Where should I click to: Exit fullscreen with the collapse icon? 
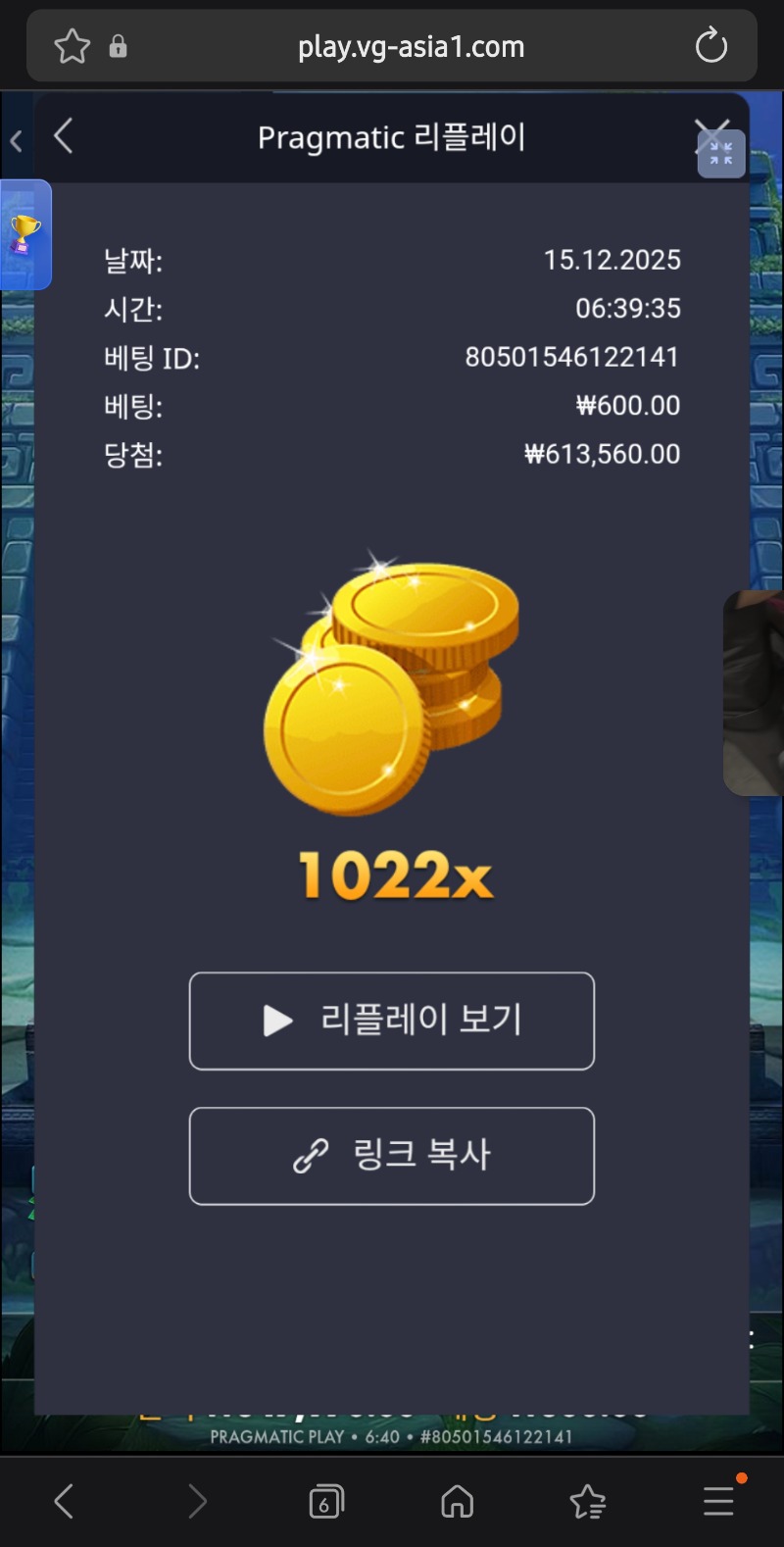(721, 154)
